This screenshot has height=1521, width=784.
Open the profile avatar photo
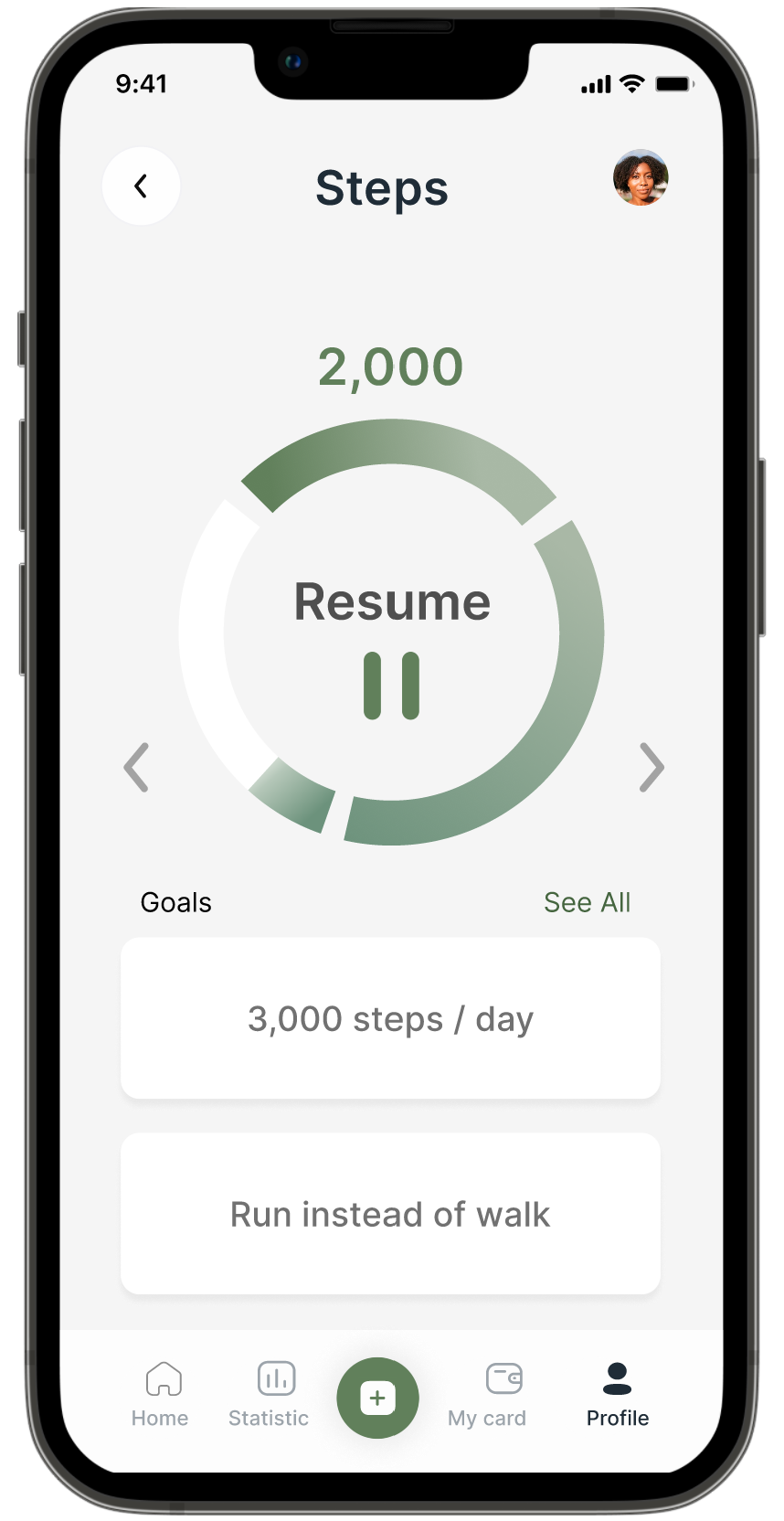(640, 178)
